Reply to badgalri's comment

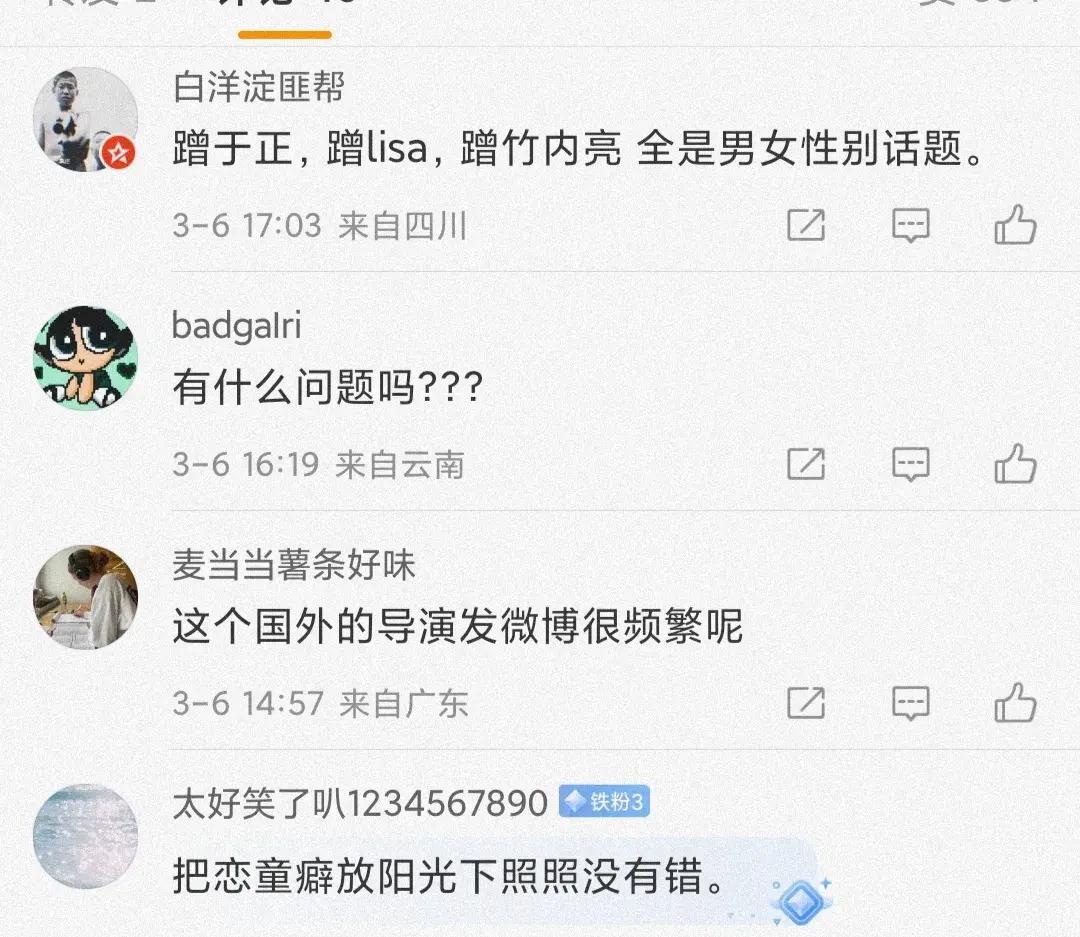(x=910, y=464)
